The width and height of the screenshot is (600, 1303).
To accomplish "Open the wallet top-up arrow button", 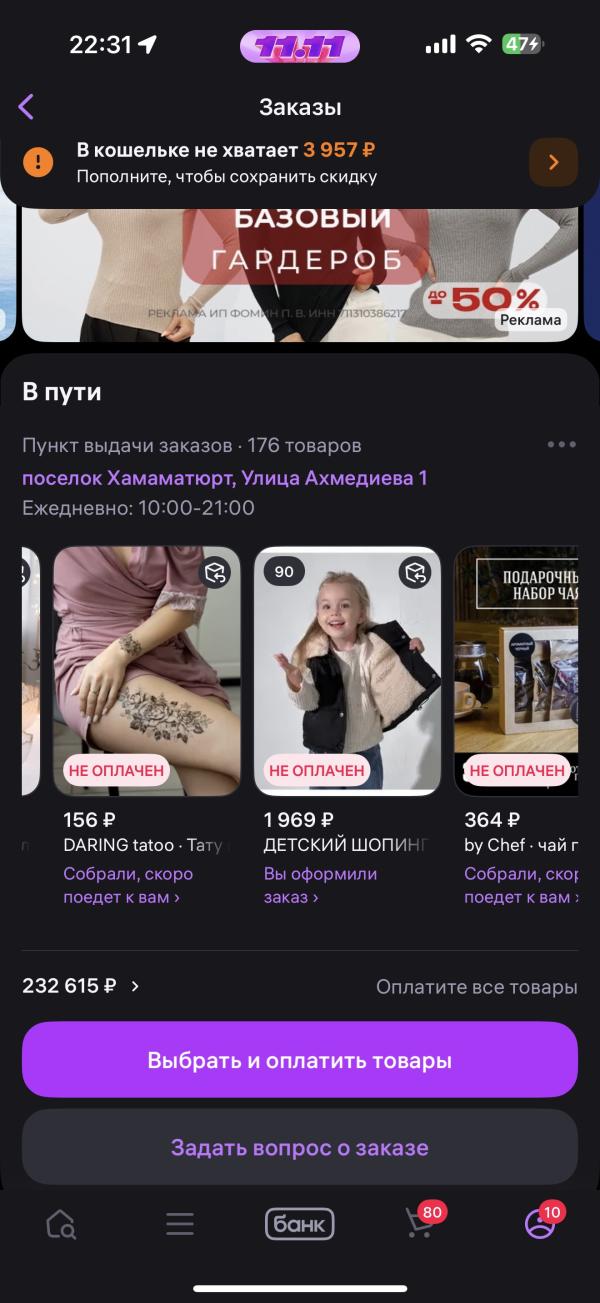I will coord(553,162).
